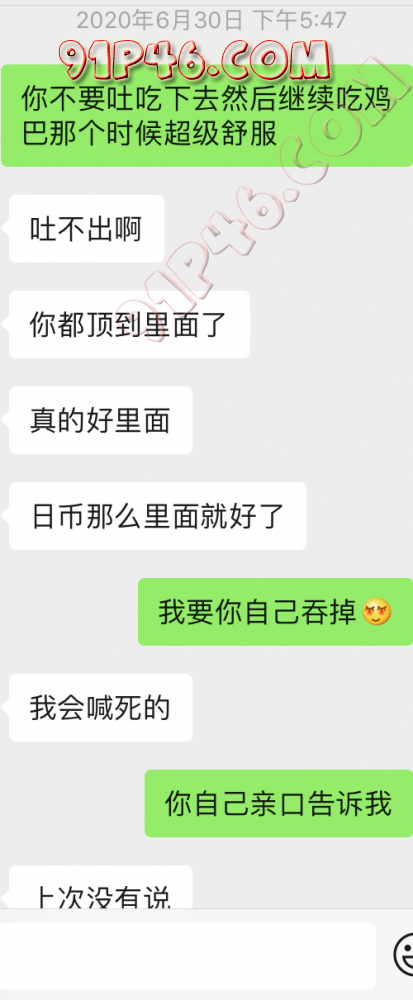Tap the message text input field
The height and width of the screenshot is (1000, 413).
[187, 955]
